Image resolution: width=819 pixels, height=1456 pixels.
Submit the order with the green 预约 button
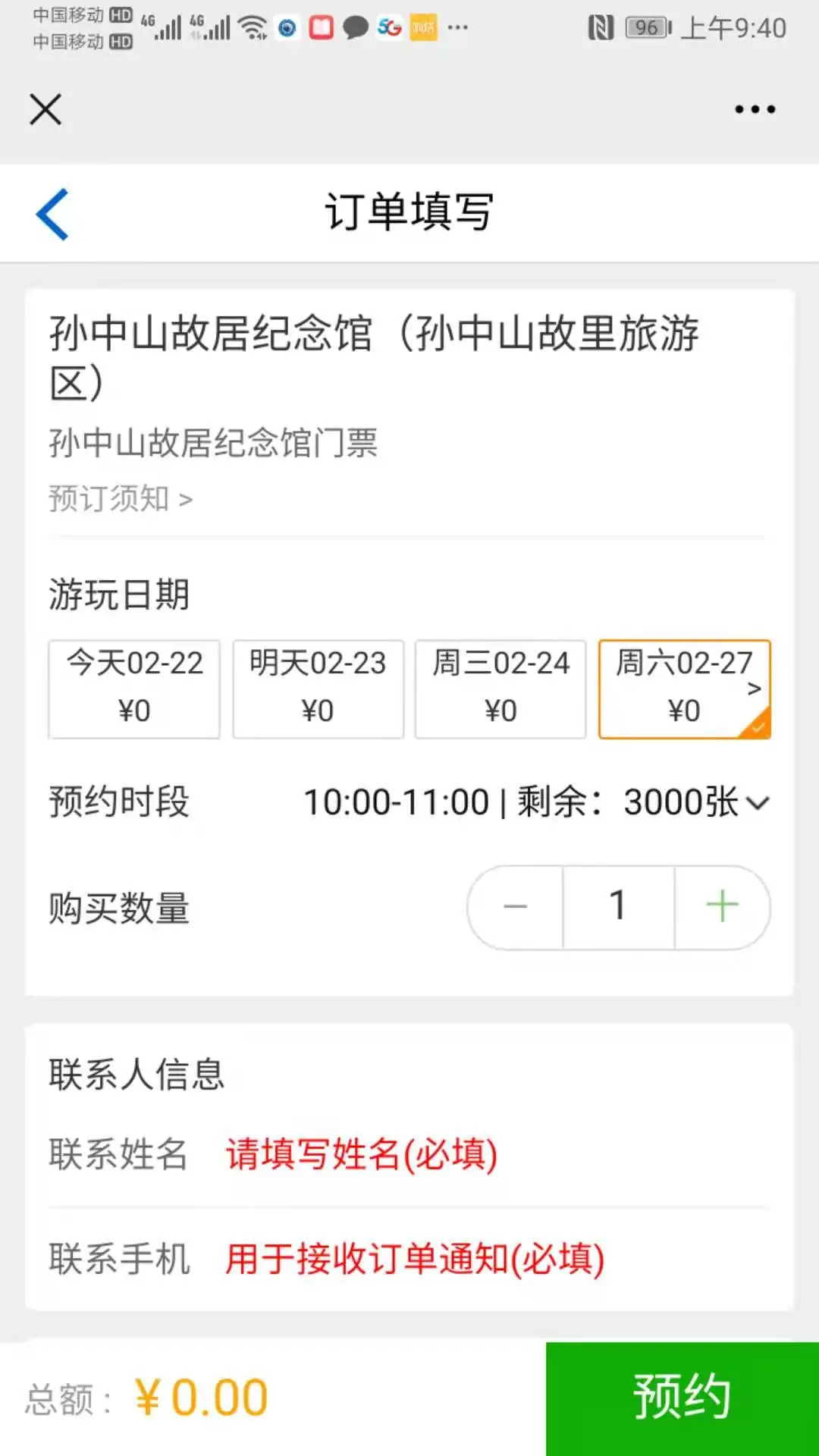(682, 1398)
